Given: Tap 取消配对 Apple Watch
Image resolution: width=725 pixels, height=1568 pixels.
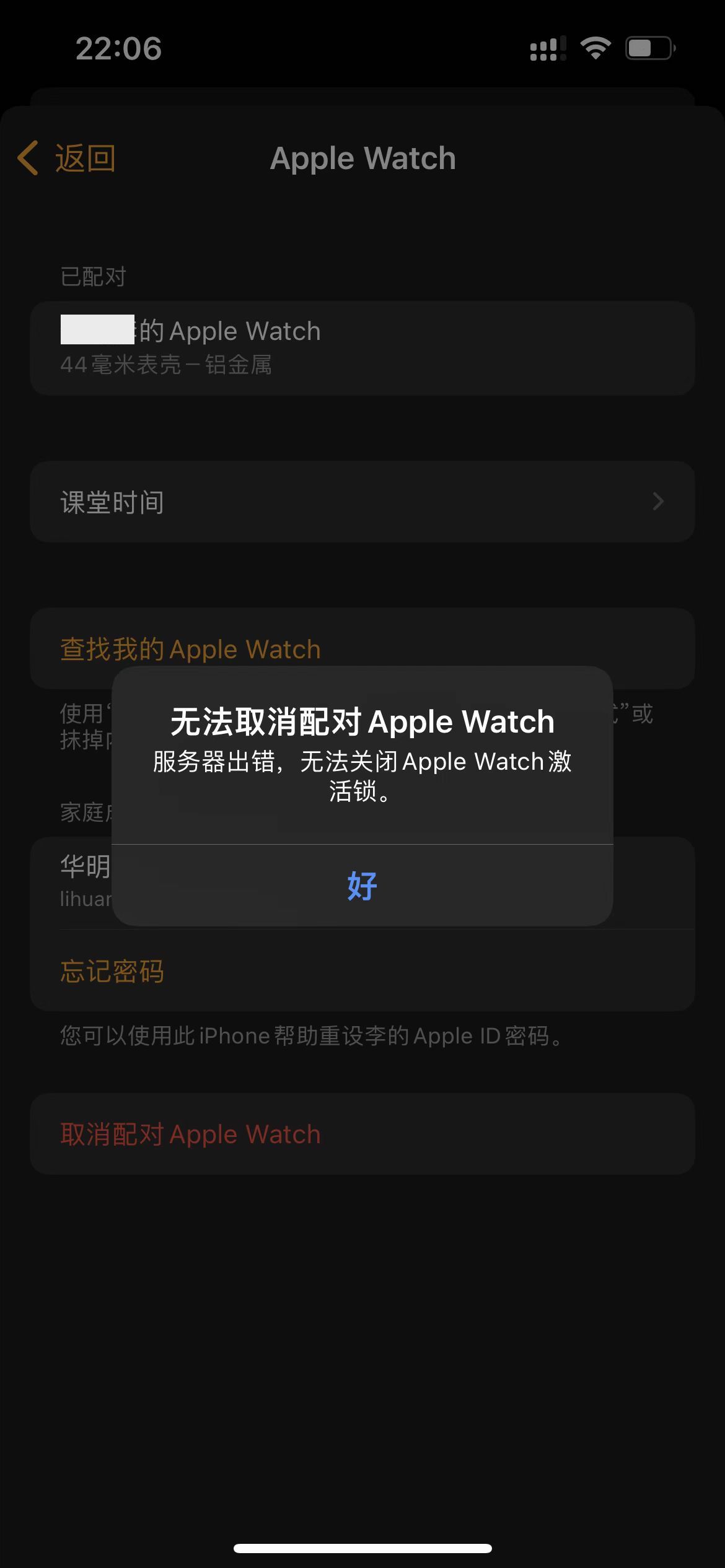Looking at the screenshot, I should point(191,1134).
